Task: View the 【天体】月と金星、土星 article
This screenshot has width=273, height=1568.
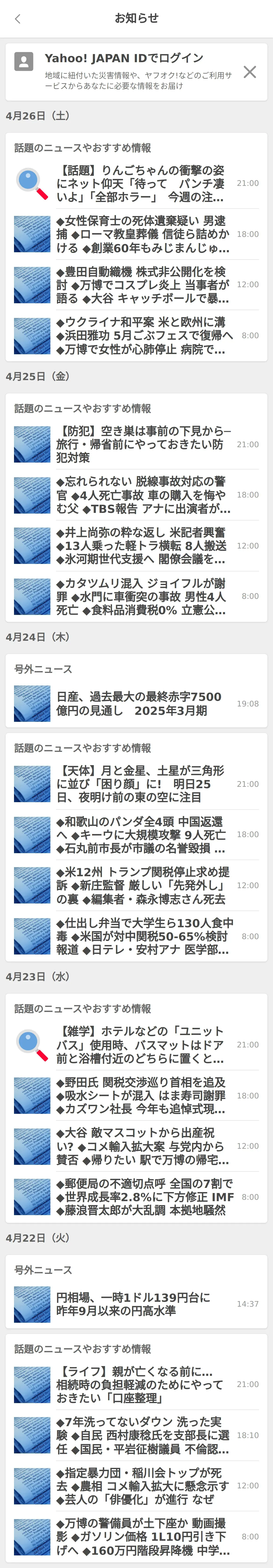Action: (140, 784)
